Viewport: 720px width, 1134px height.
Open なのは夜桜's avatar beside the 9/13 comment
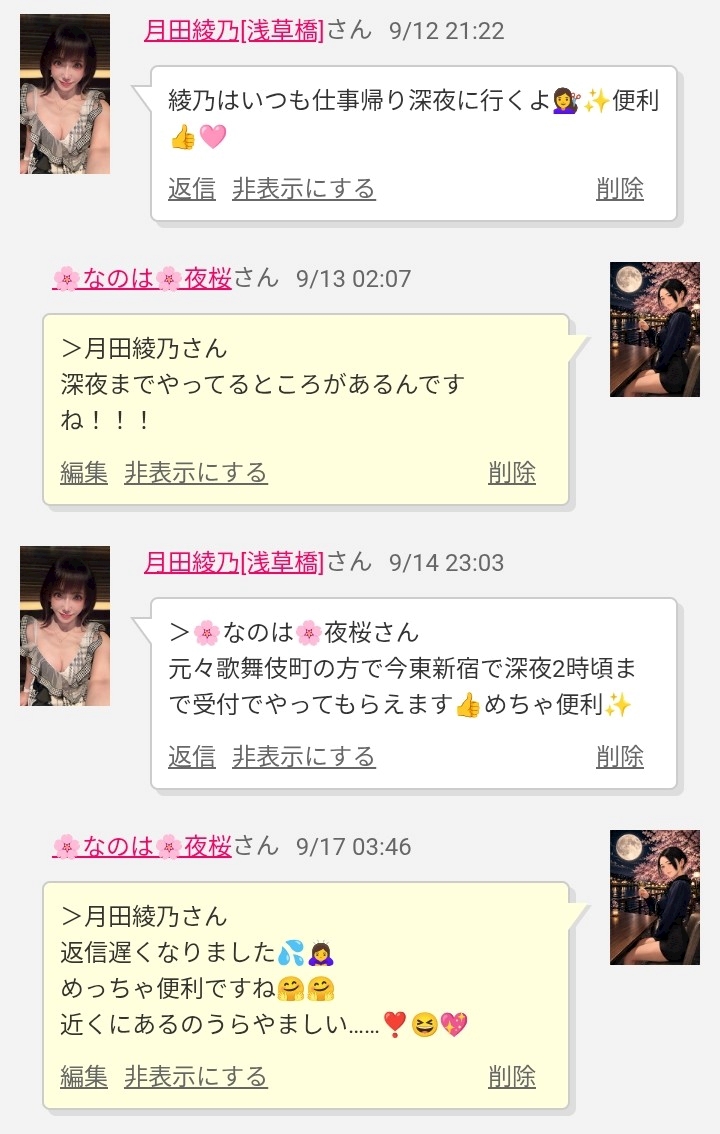pos(655,329)
